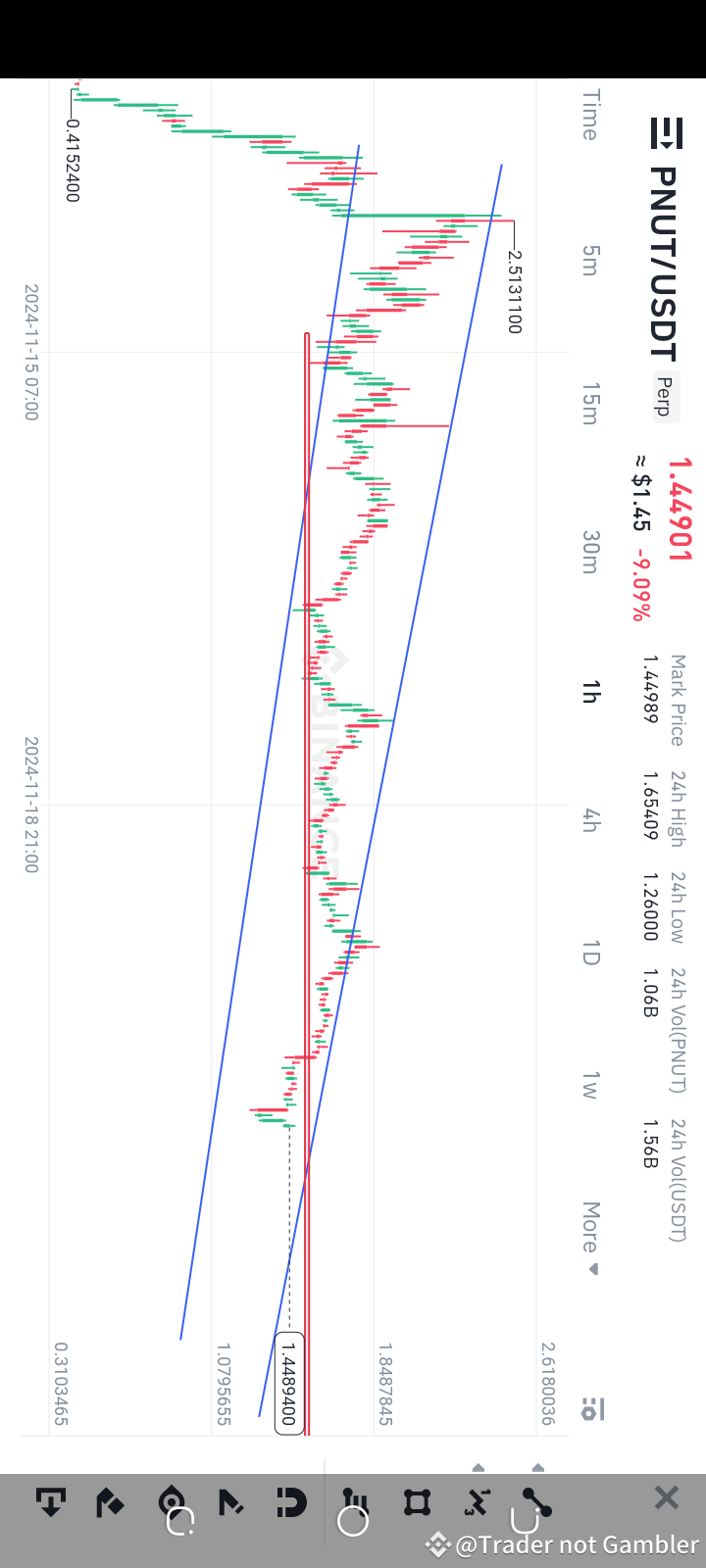
Task: Click the measure tool icon
Action: click(478, 1501)
